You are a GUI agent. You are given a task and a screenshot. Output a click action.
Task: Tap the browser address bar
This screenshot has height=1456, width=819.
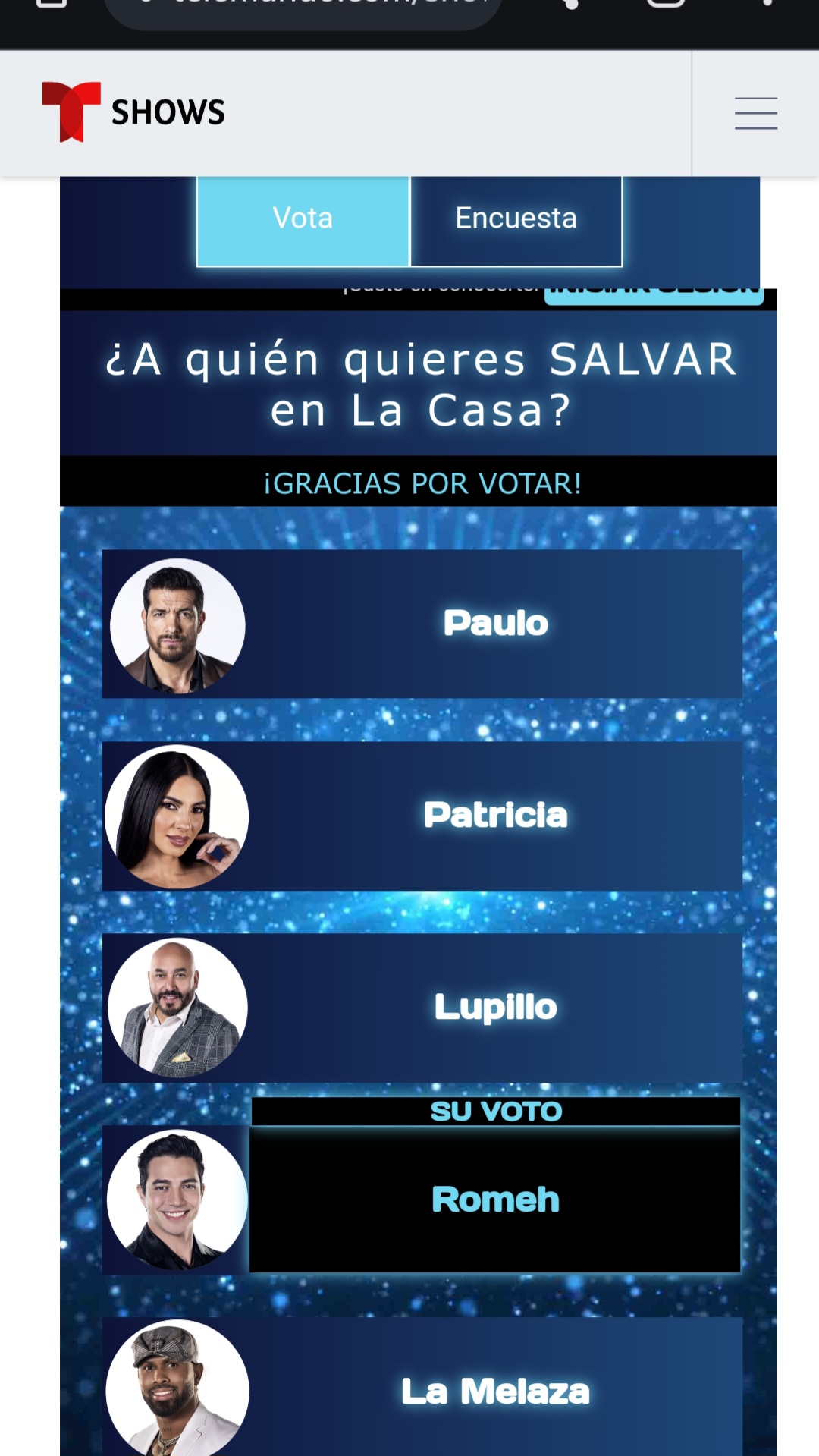point(303,11)
